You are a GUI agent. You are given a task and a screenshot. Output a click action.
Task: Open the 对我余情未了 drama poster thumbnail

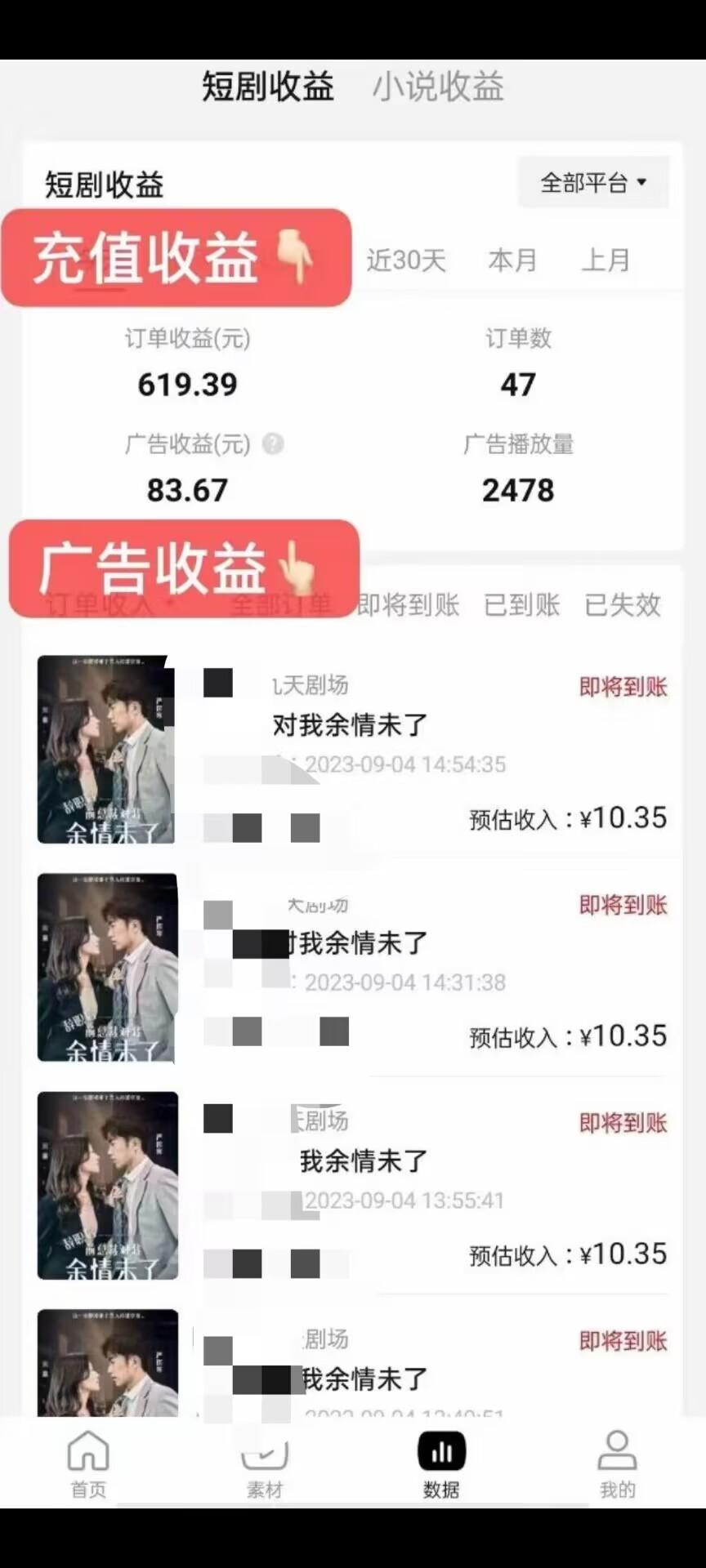[x=106, y=749]
